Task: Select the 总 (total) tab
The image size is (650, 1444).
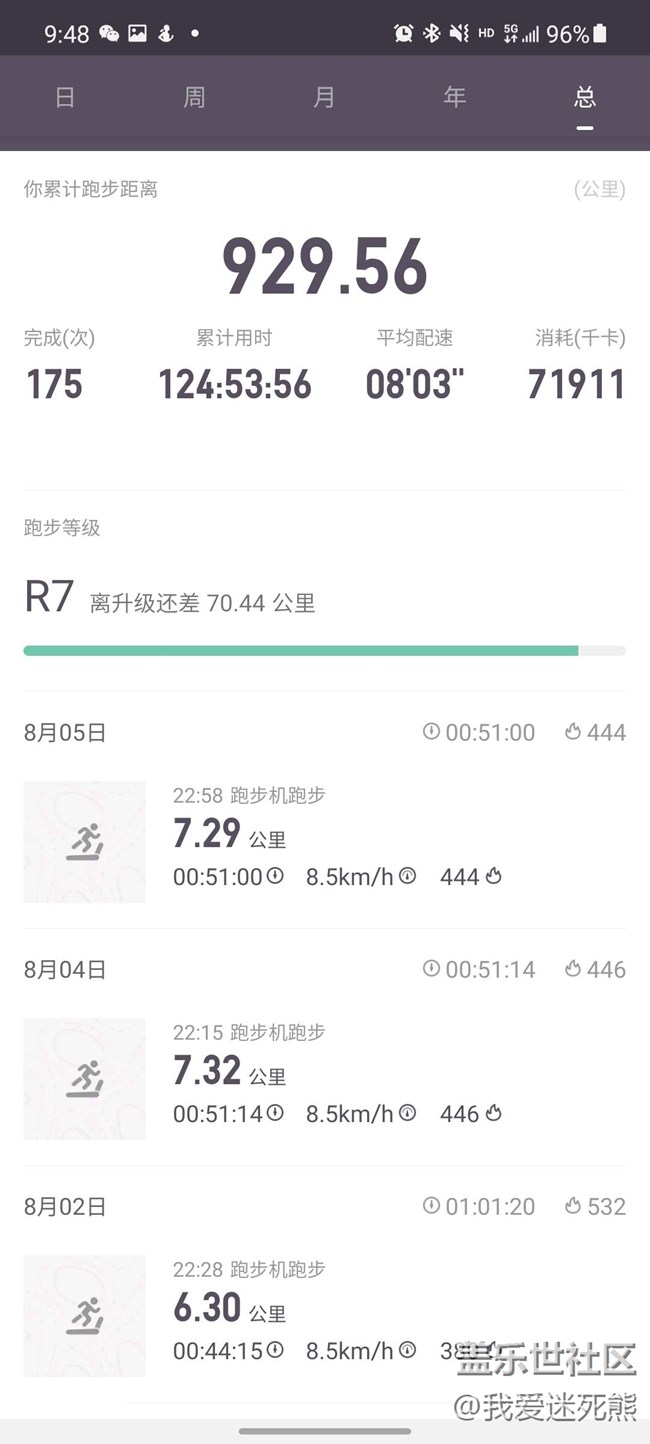Action: click(x=585, y=97)
